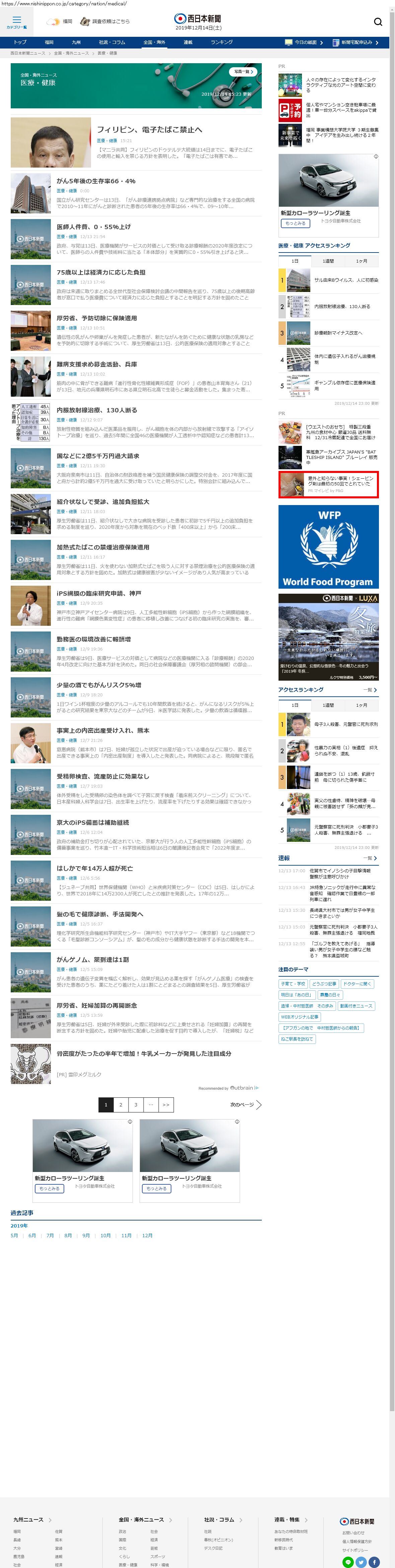Open article がん5年後の生存率66・4％

[x=96, y=181]
